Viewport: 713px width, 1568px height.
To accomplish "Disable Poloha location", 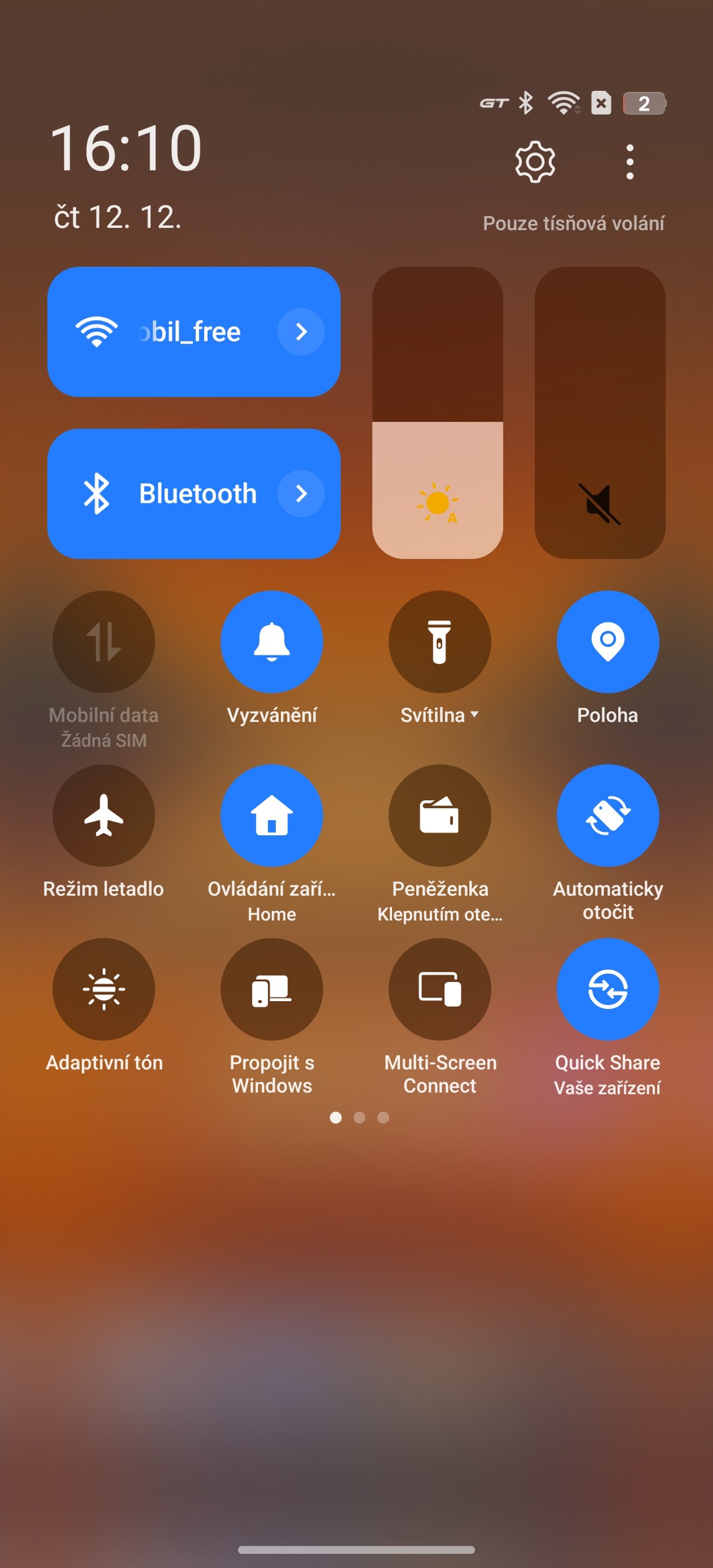I will (x=607, y=642).
